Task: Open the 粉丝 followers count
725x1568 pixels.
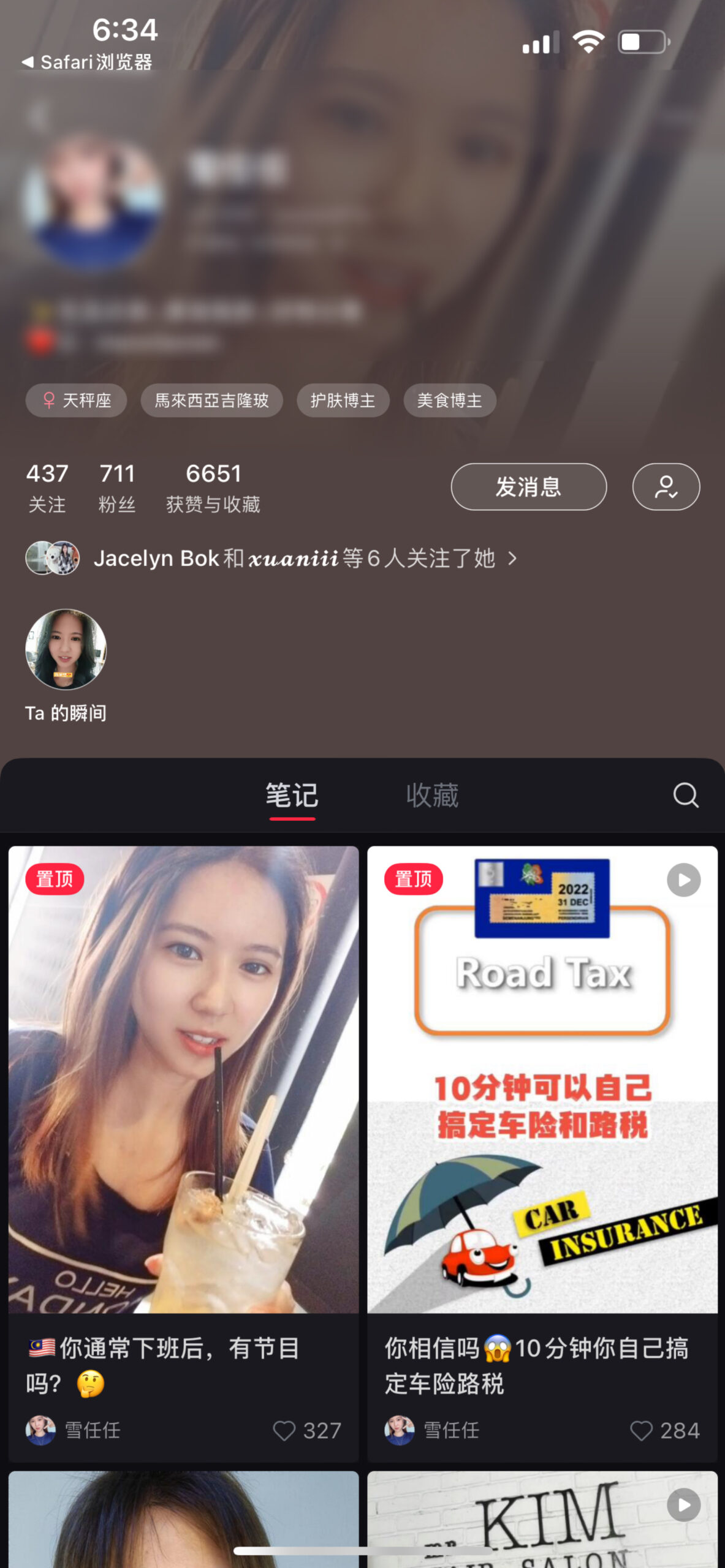Action: [x=117, y=488]
